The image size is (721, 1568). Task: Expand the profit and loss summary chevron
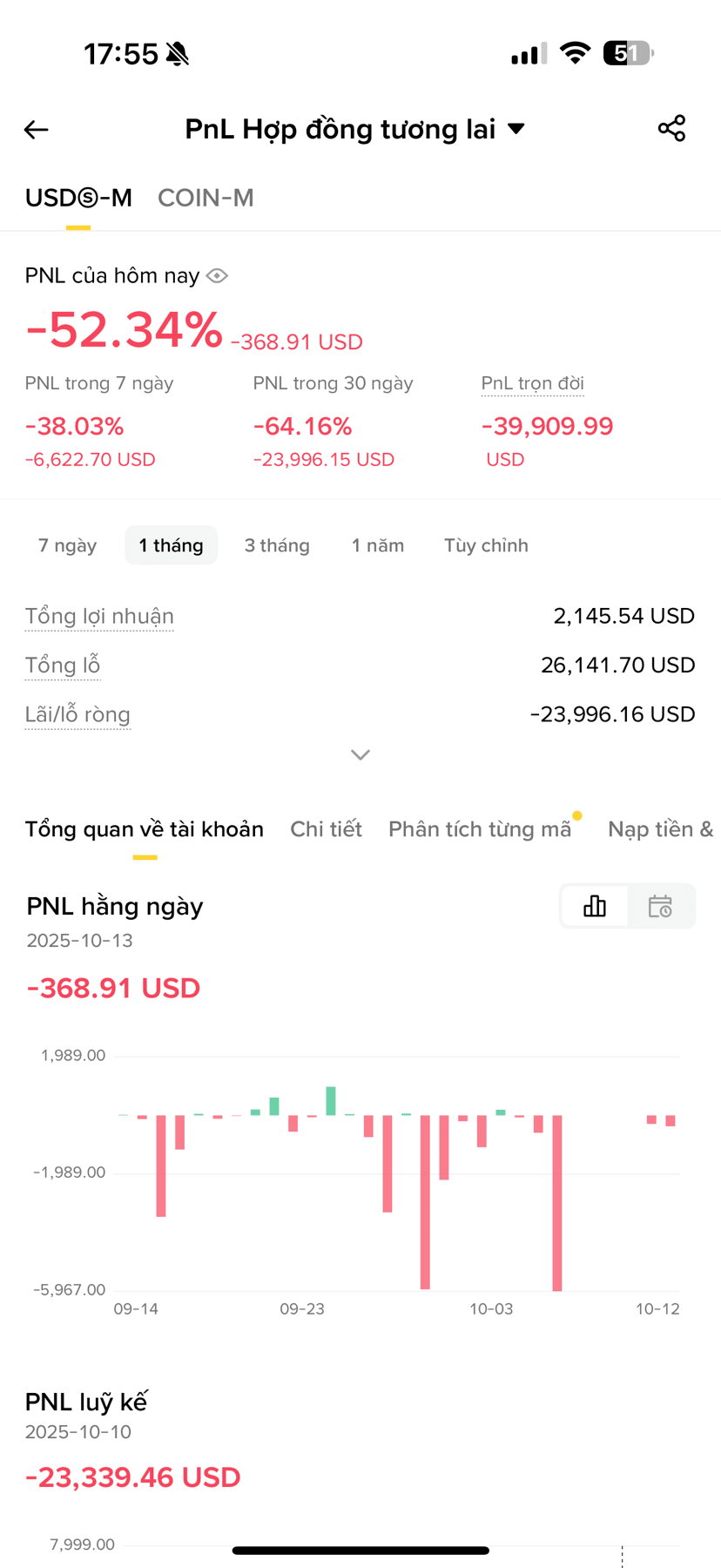coord(360,754)
